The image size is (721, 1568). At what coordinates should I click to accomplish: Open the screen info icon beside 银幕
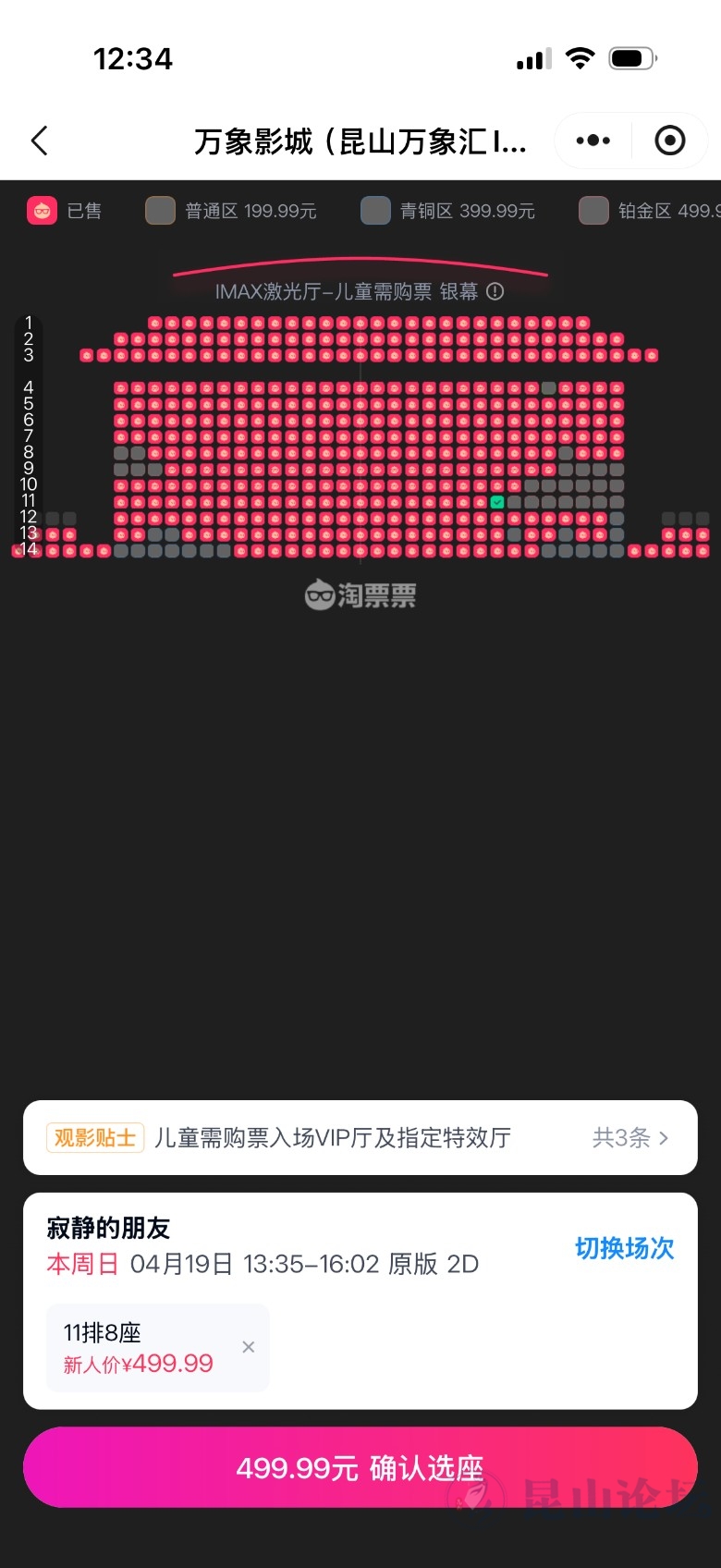point(495,291)
